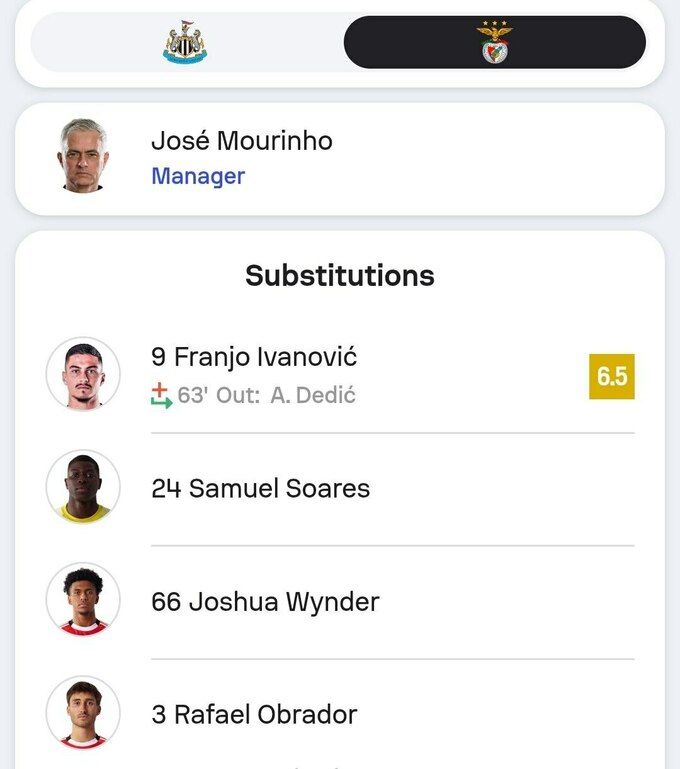View Samuel Soares's player page

pyautogui.click(x=260, y=488)
